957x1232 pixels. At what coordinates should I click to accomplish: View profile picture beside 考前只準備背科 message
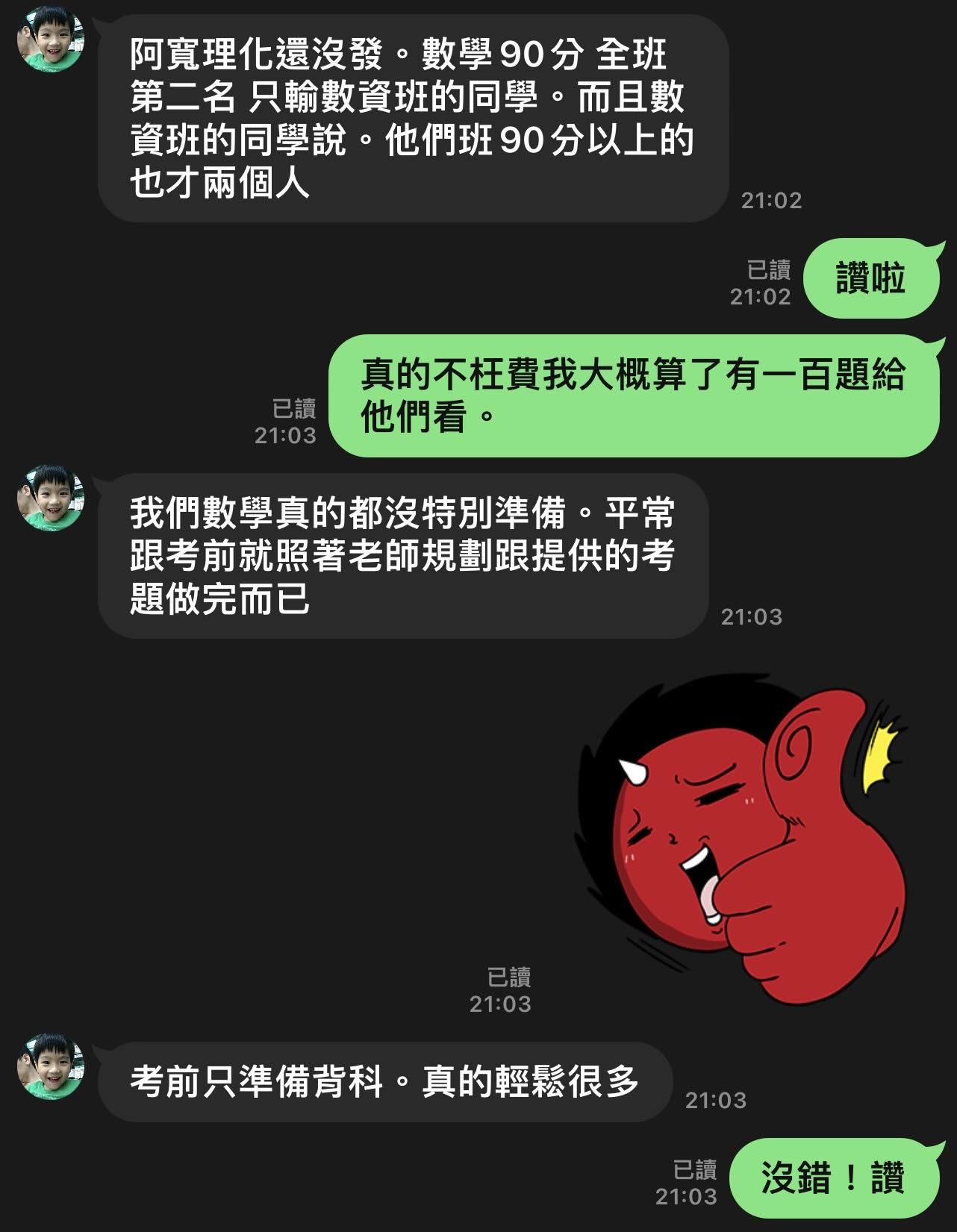50,1066
